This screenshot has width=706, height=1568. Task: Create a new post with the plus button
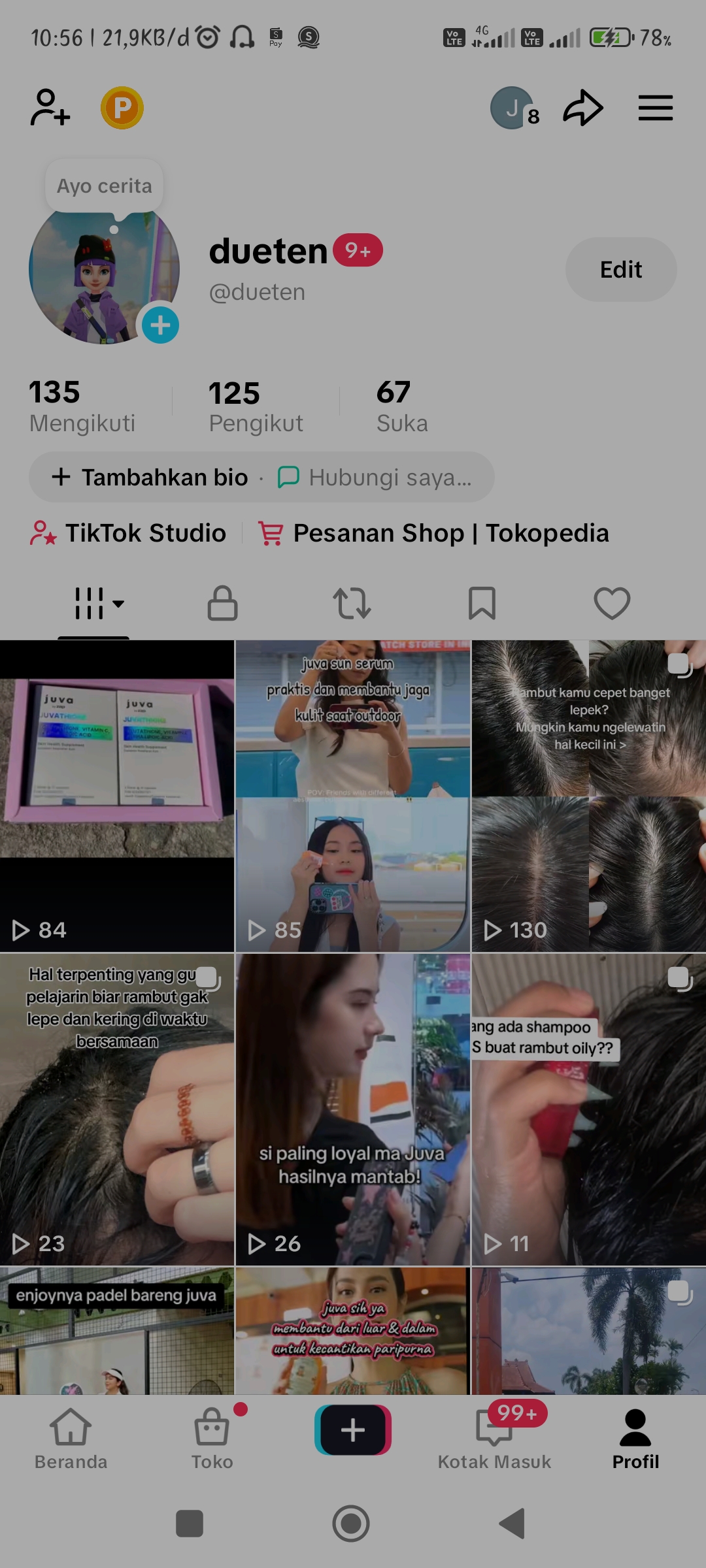click(353, 1430)
